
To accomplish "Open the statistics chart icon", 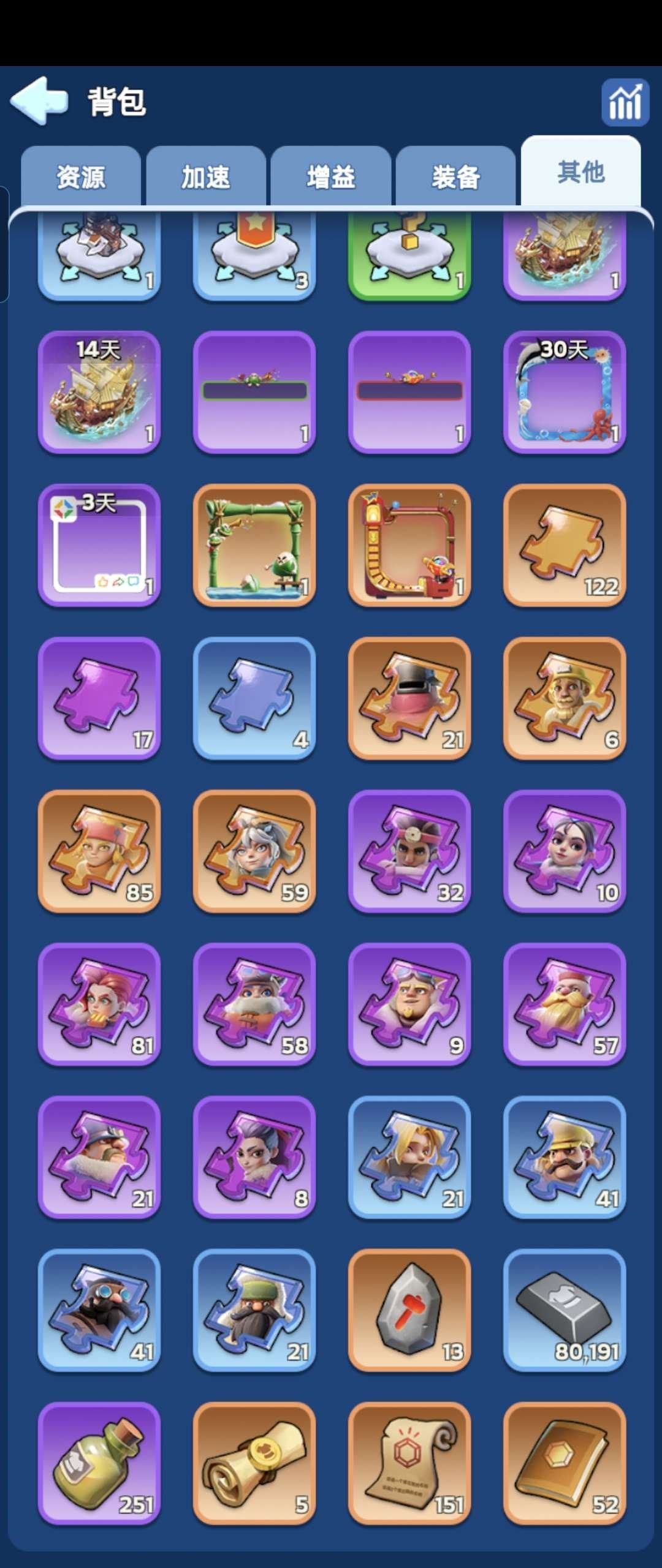I will click(625, 103).
